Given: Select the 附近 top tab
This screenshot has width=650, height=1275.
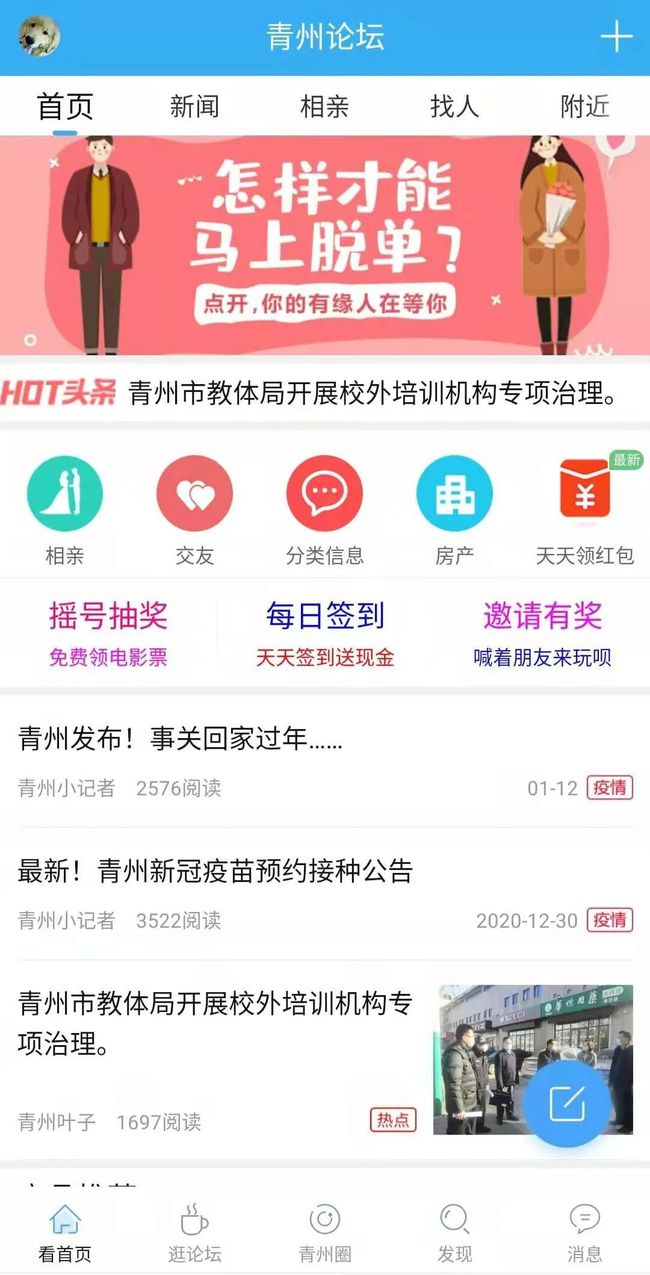Looking at the screenshot, I should (x=585, y=106).
